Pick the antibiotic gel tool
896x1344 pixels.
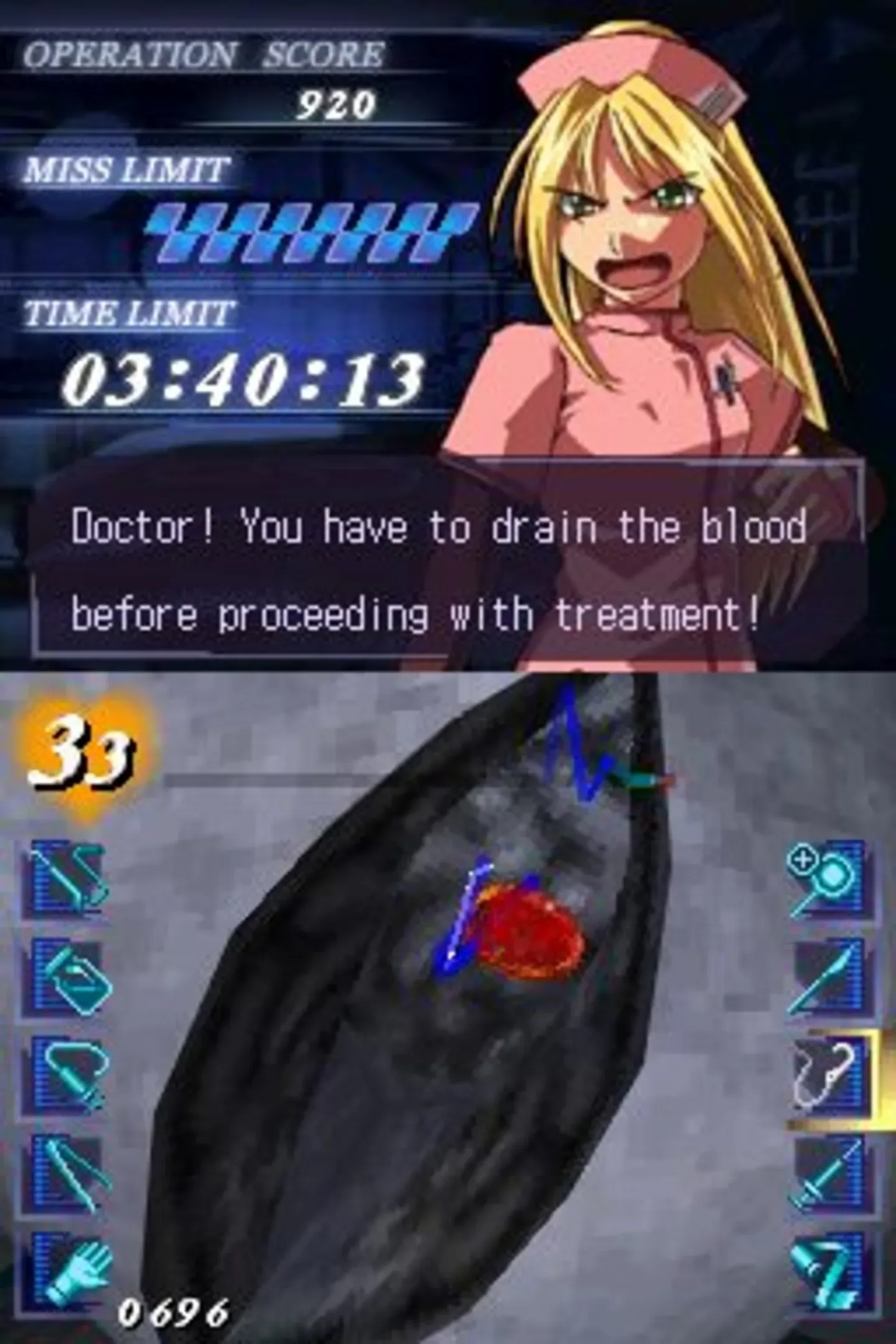70,978
